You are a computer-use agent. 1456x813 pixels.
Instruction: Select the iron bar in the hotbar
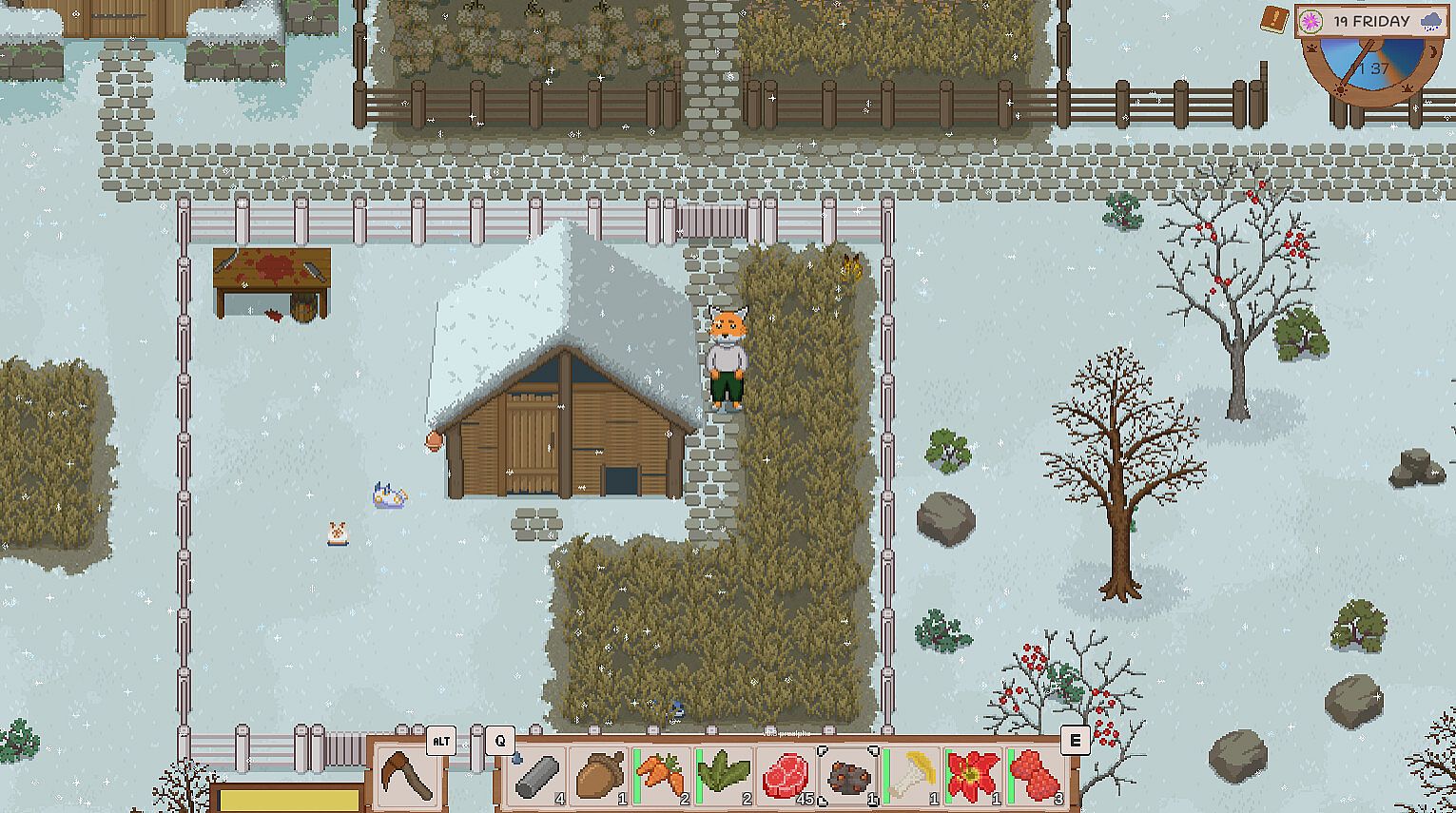537,776
